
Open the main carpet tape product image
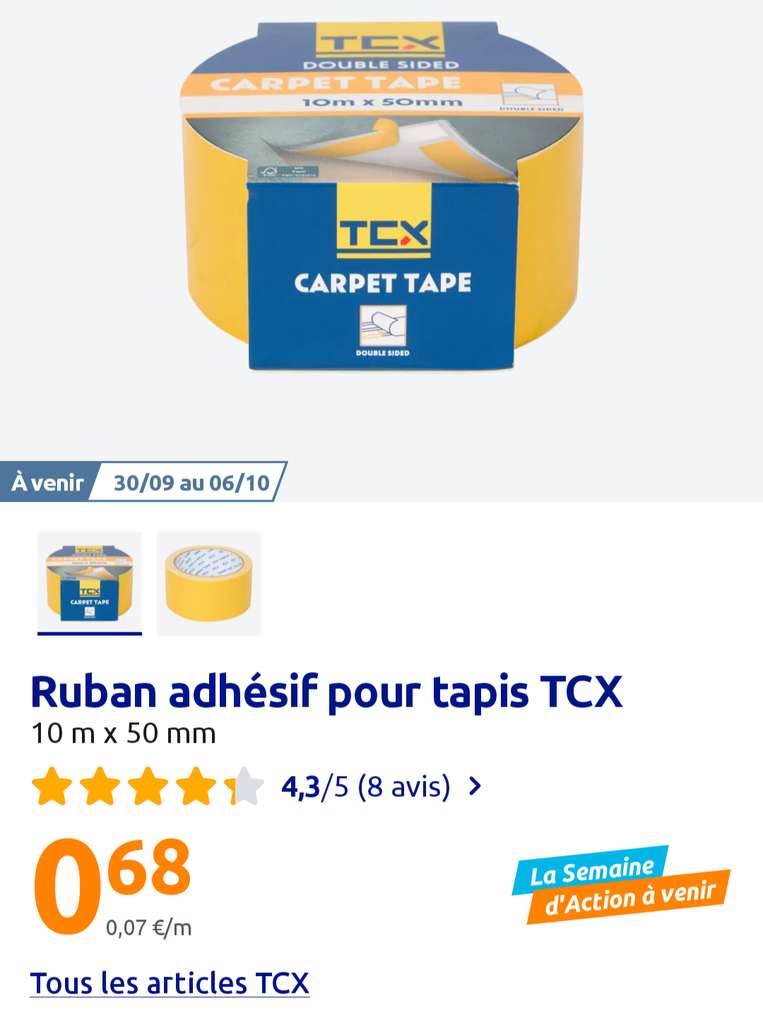(382, 196)
